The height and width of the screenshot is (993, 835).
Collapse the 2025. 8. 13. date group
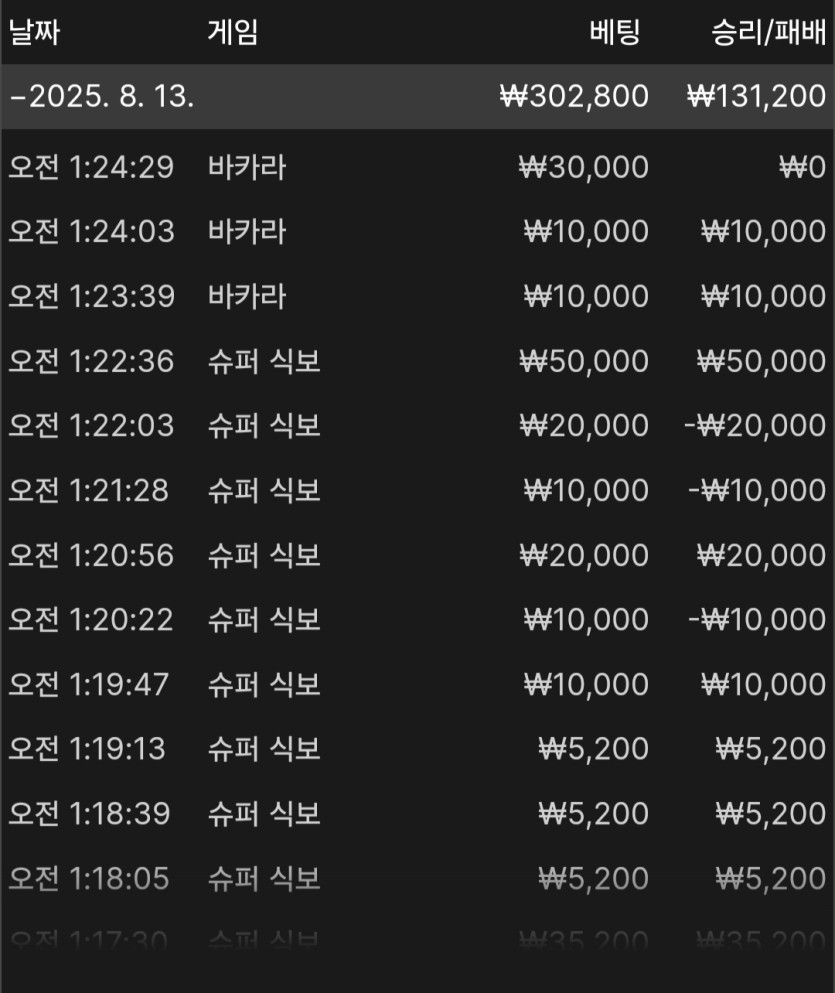pos(100,97)
